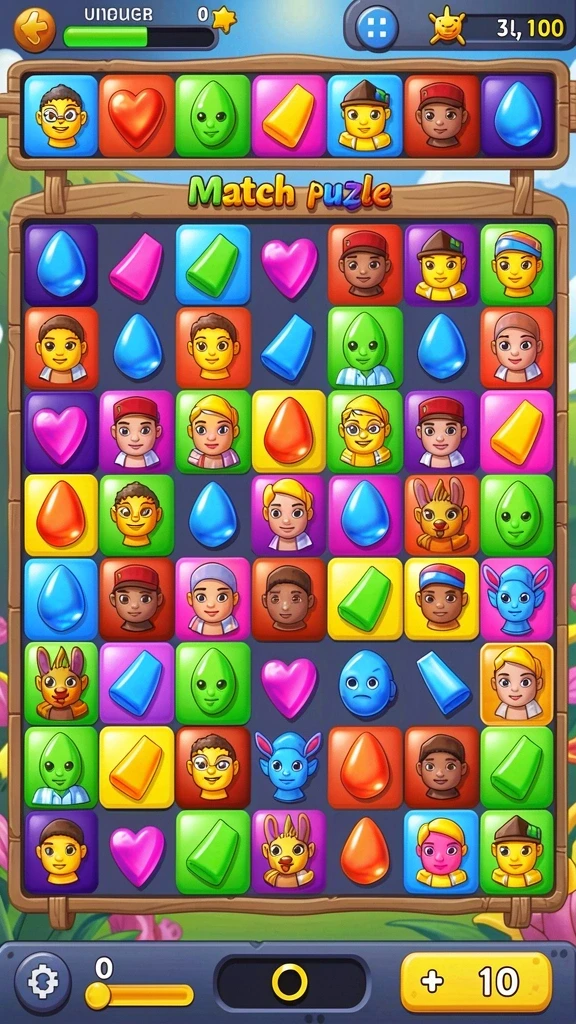Select the yellow block on the yellow tile
The height and width of the screenshot is (1024, 576).
[136, 767]
